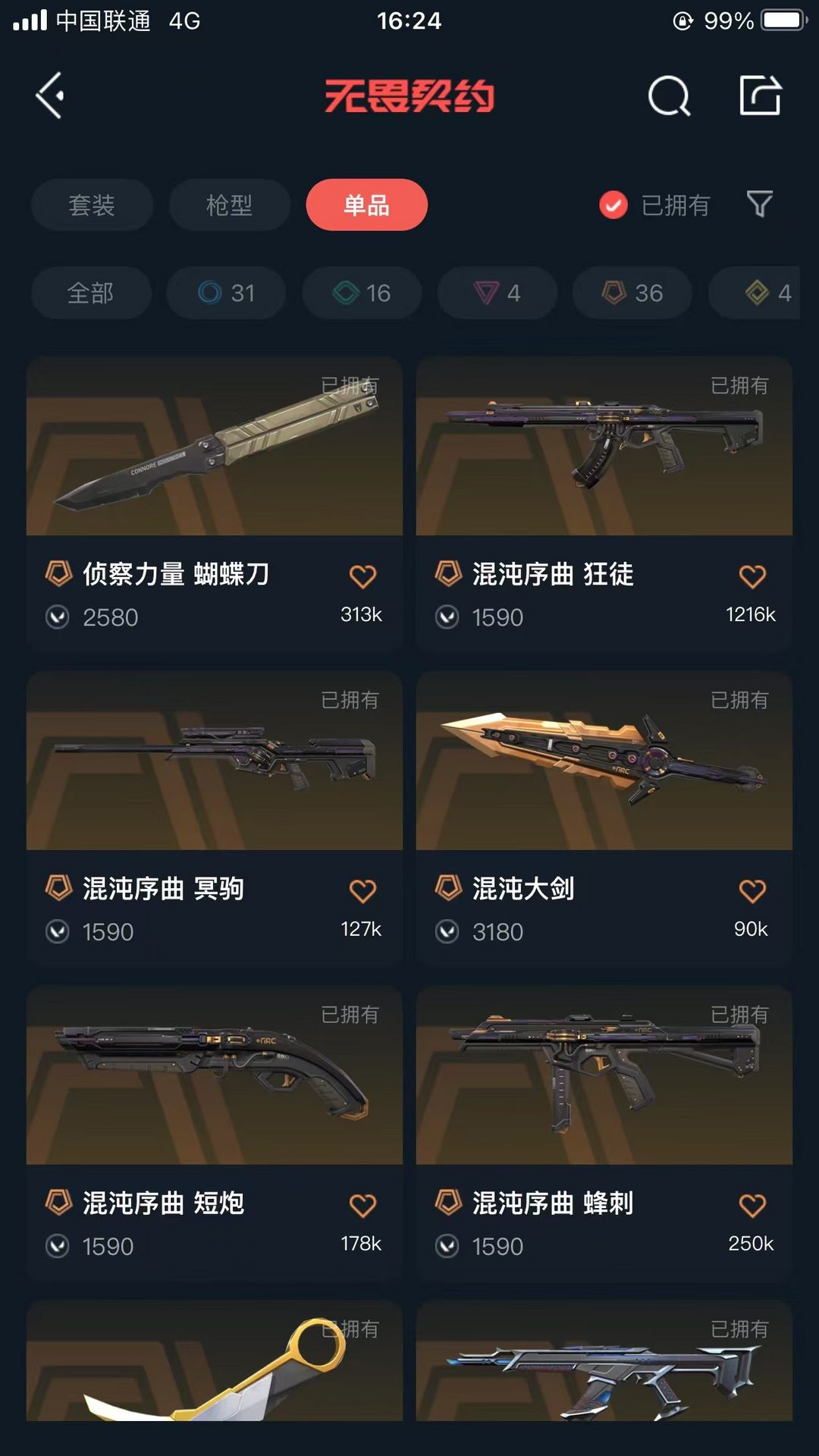Image resolution: width=819 pixels, height=1456 pixels.
Task: Open the 侦察力量 蝴蝶刀 card
Action: 215,504
